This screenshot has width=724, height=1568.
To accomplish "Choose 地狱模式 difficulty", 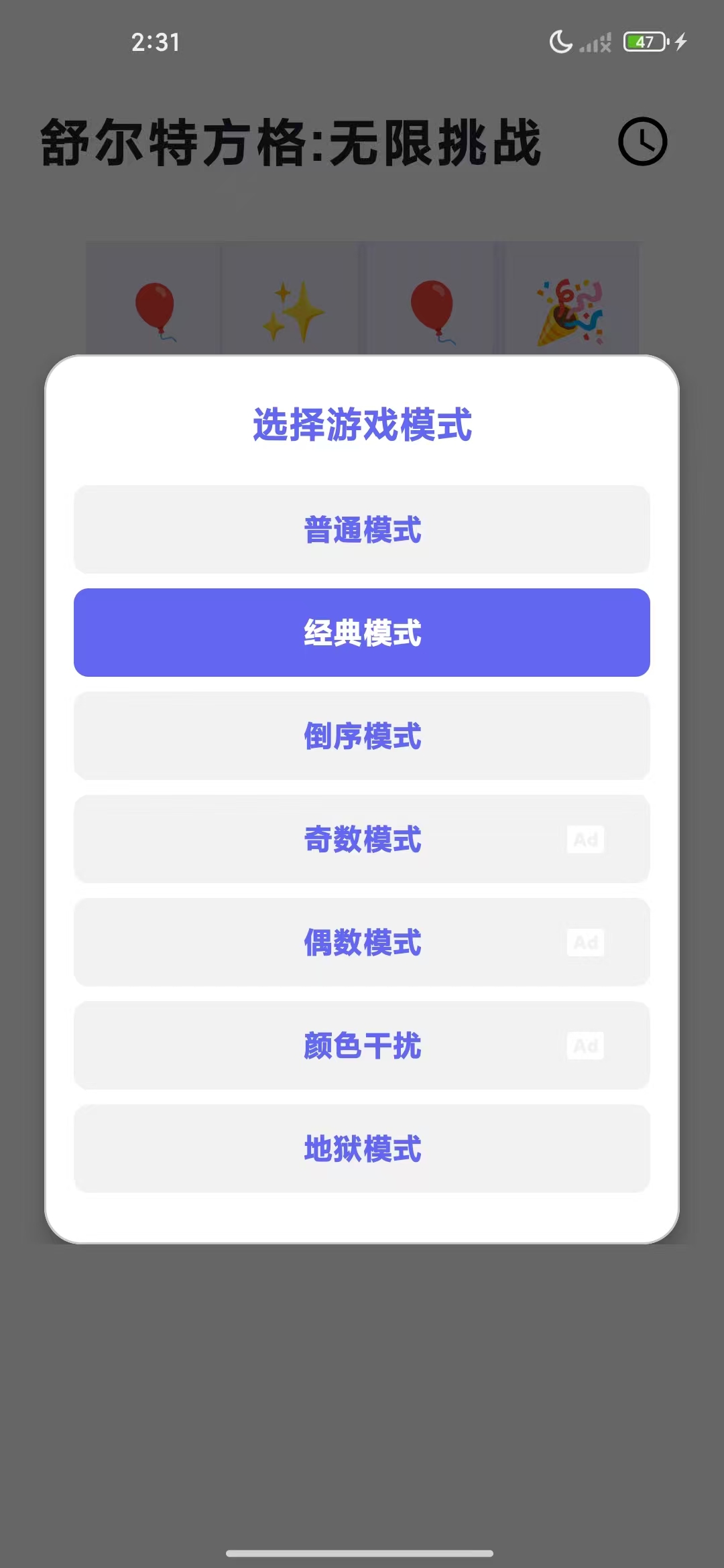I will click(362, 1149).
